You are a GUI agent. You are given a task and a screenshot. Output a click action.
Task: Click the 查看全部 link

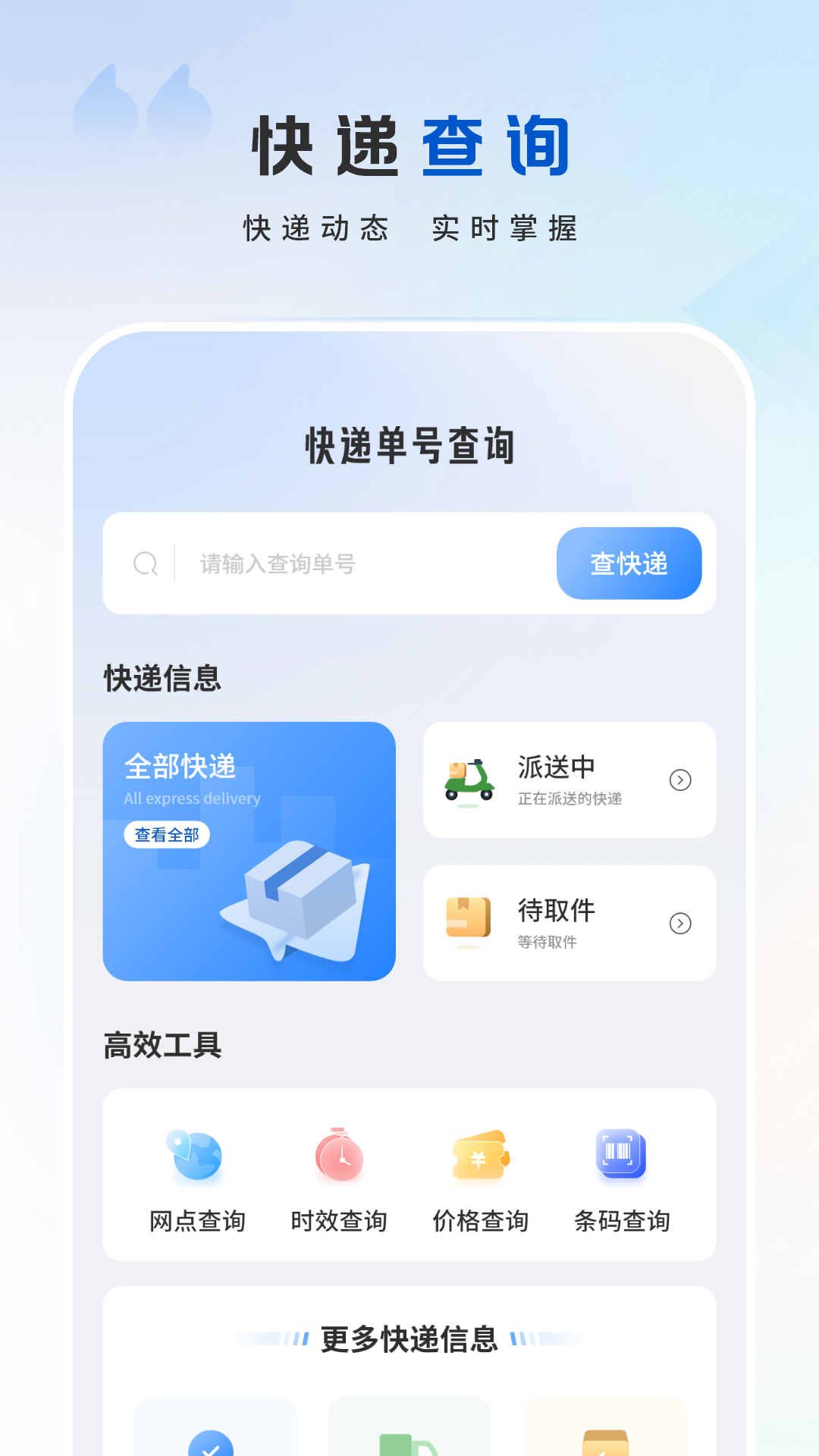point(168,834)
